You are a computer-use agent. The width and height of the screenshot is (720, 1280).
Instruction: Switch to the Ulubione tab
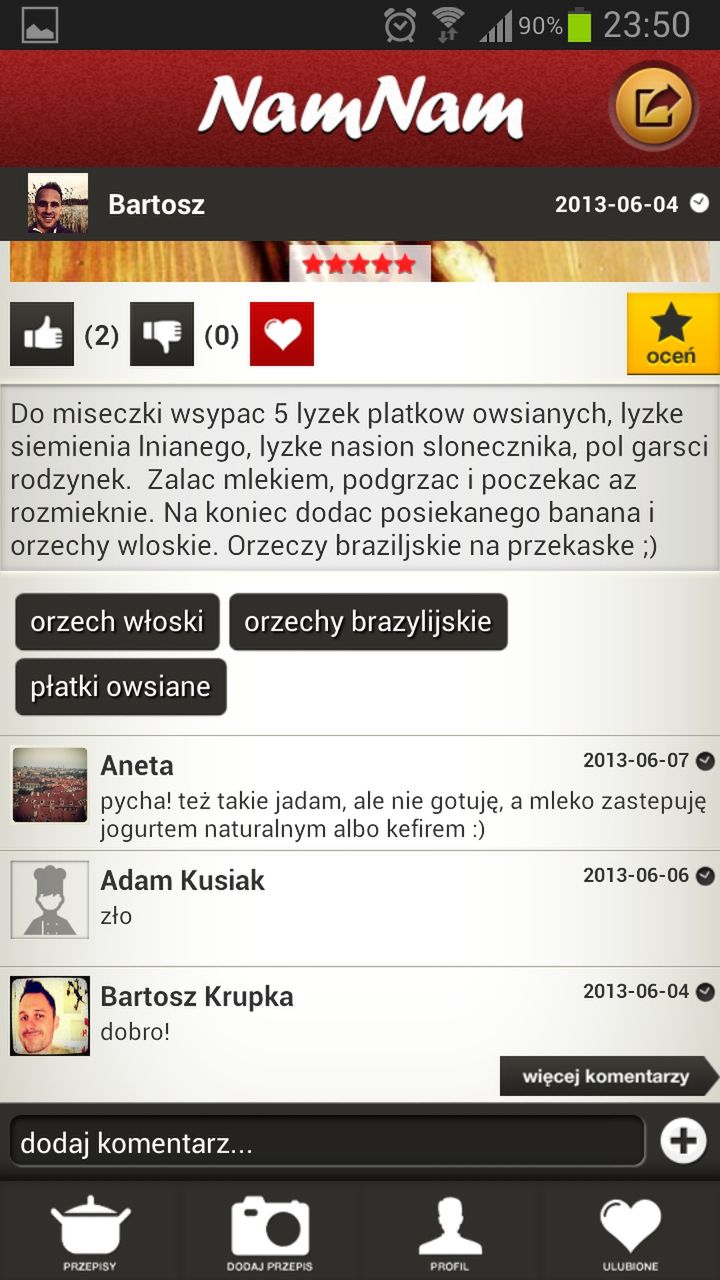click(630, 1233)
